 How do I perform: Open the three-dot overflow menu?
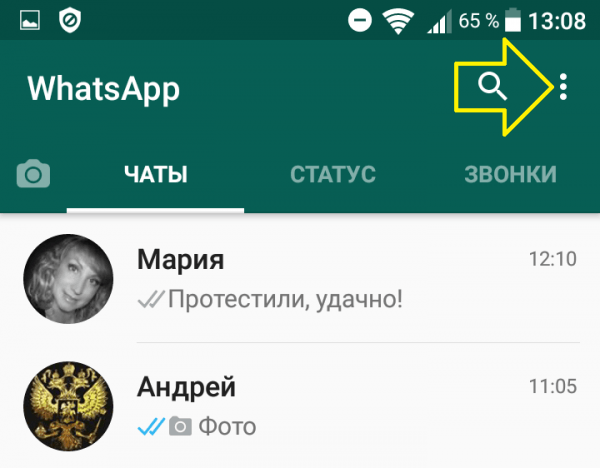click(x=563, y=88)
